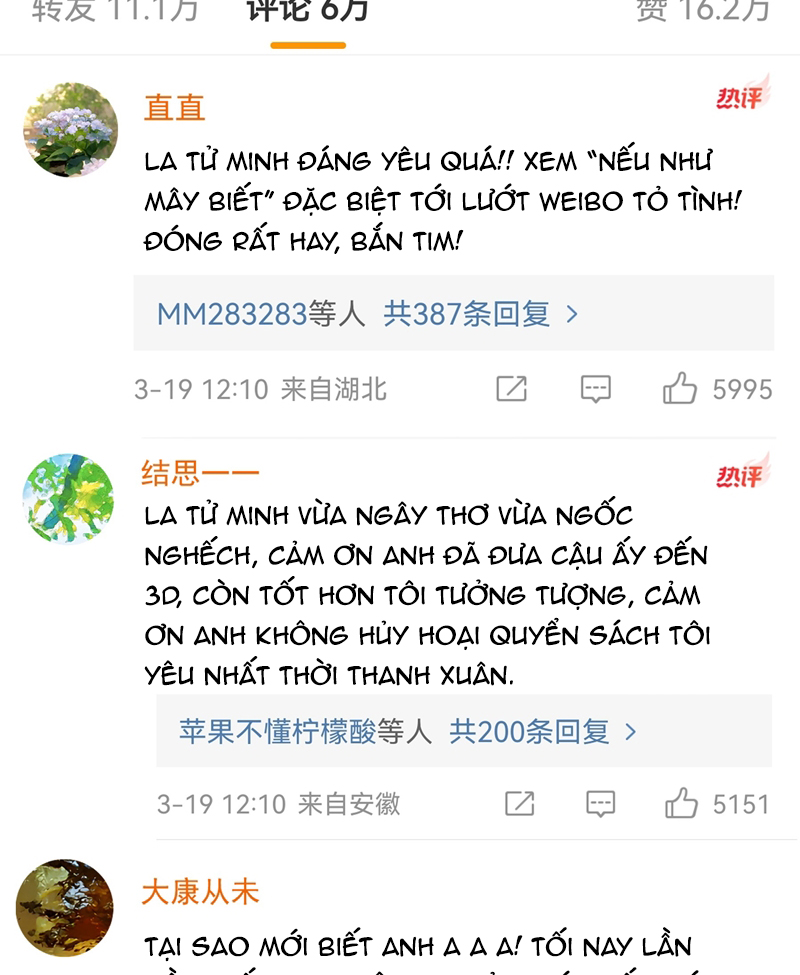Expand the 共387条回复 replies
Image resolution: width=800 pixels, height=975 pixels.
pyautogui.click(x=480, y=314)
